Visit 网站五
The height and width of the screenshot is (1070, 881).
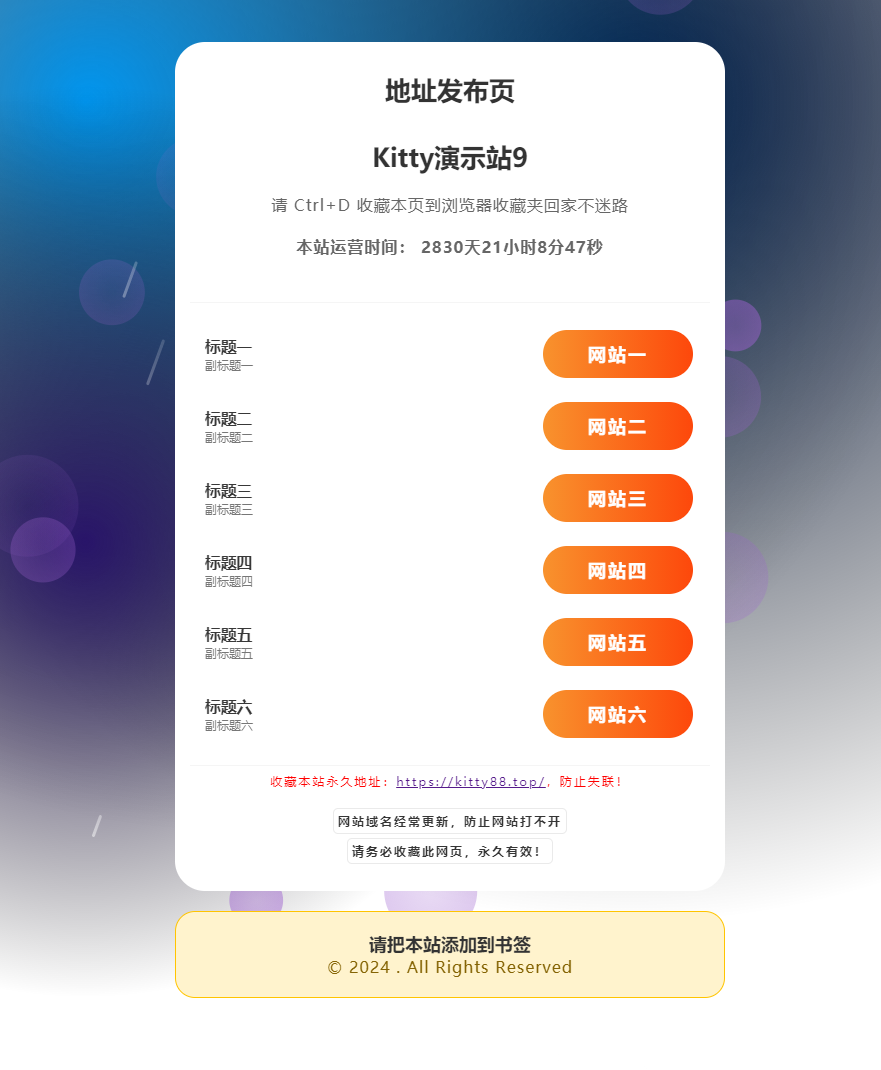pyautogui.click(x=617, y=642)
